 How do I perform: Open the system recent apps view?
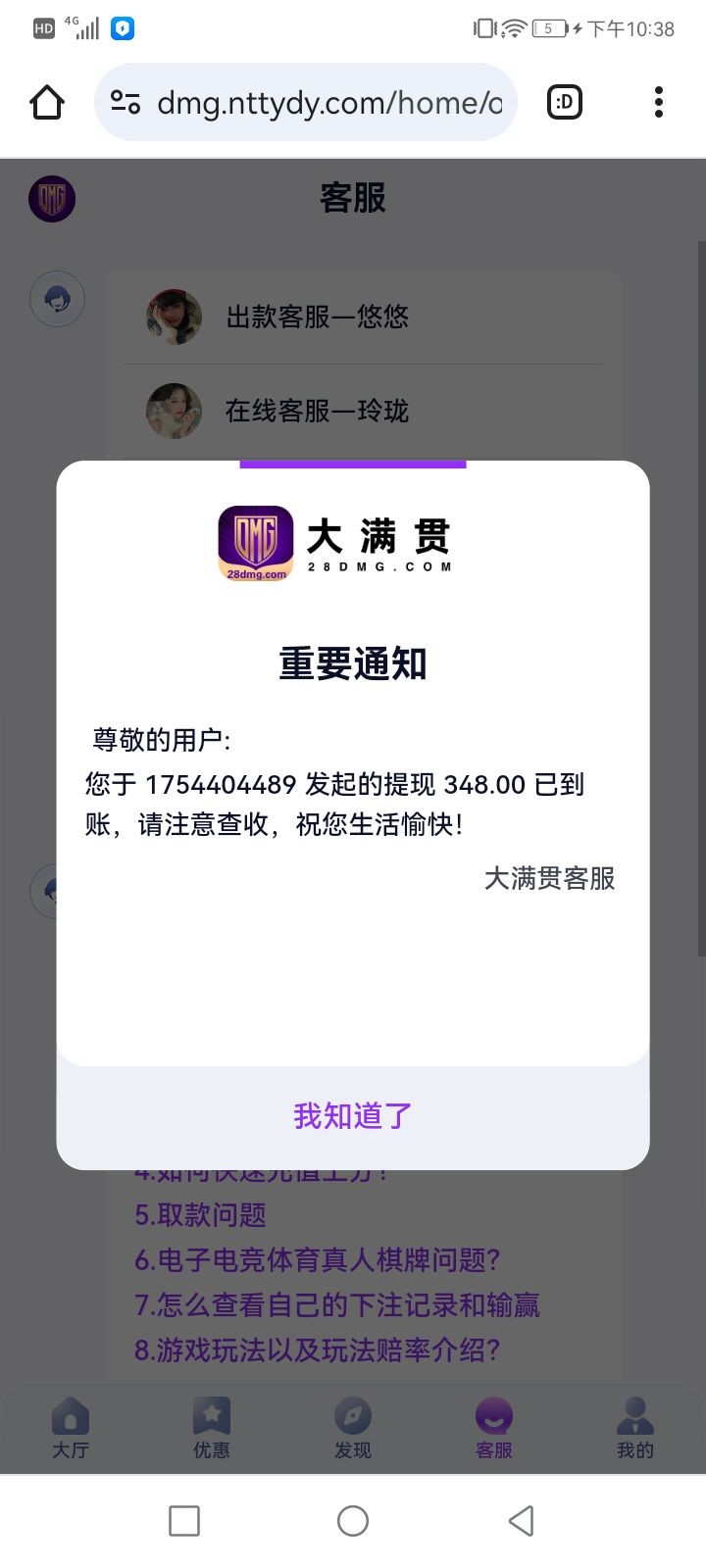coord(184,1521)
